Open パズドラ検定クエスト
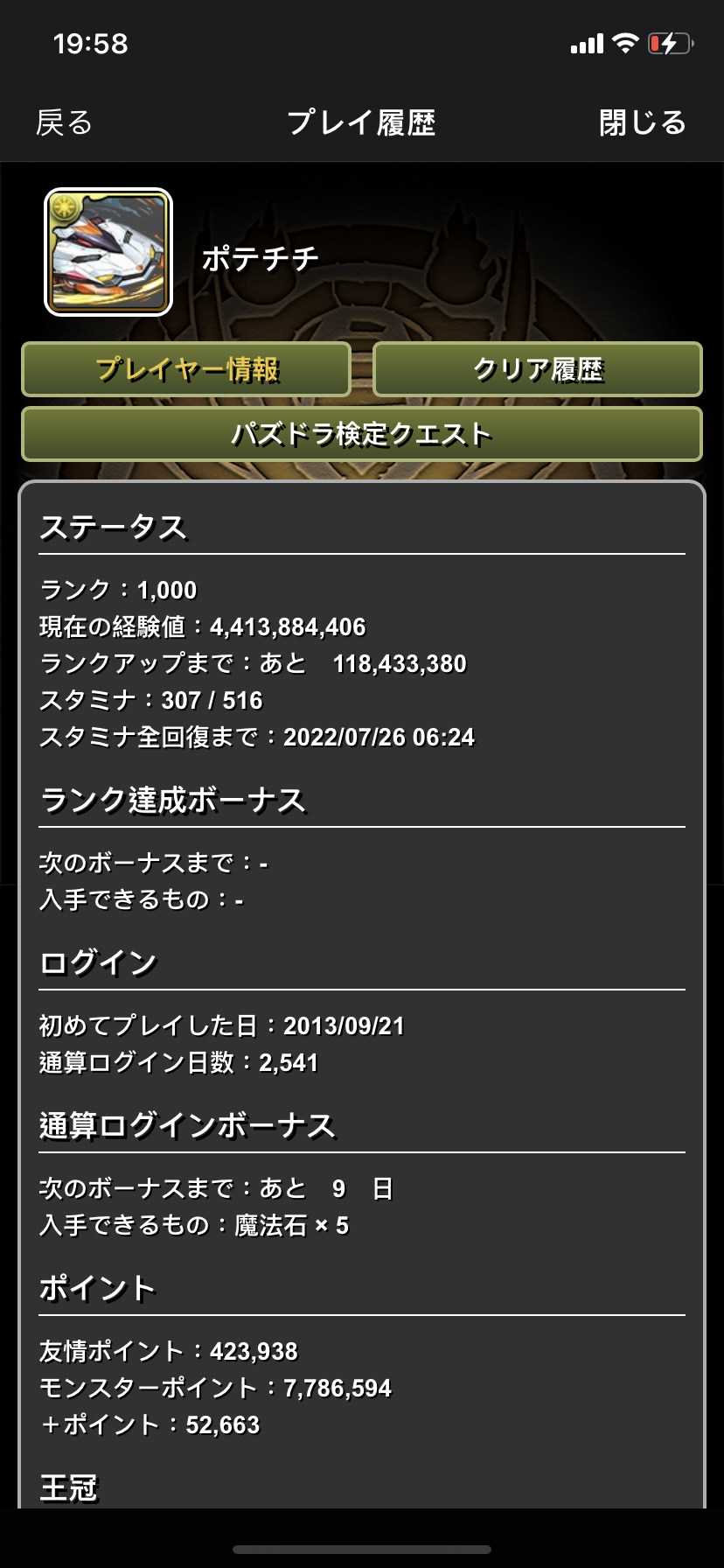The width and height of the screenshot is (724, 1568). click(x=362, y=434)
